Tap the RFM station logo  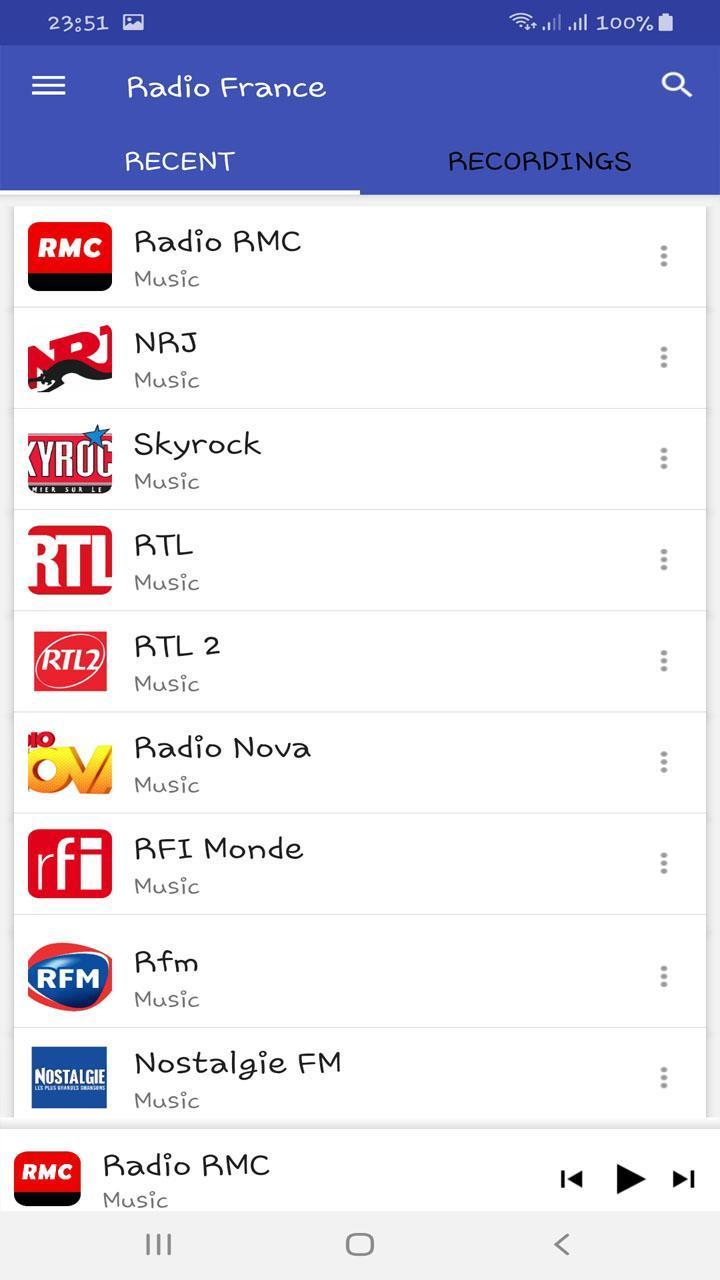click(69, 977)
